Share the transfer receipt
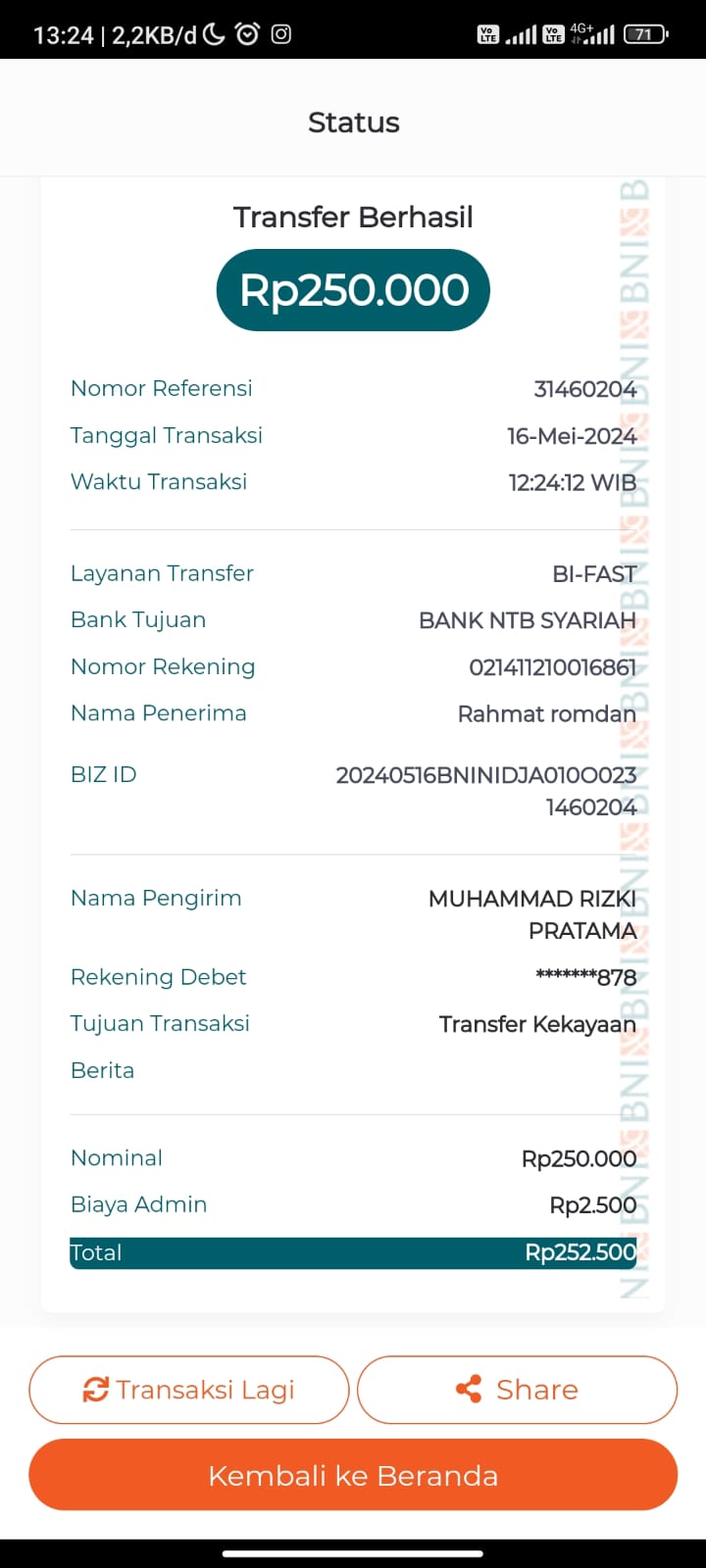706x1568 pixels. point(517,1390)
